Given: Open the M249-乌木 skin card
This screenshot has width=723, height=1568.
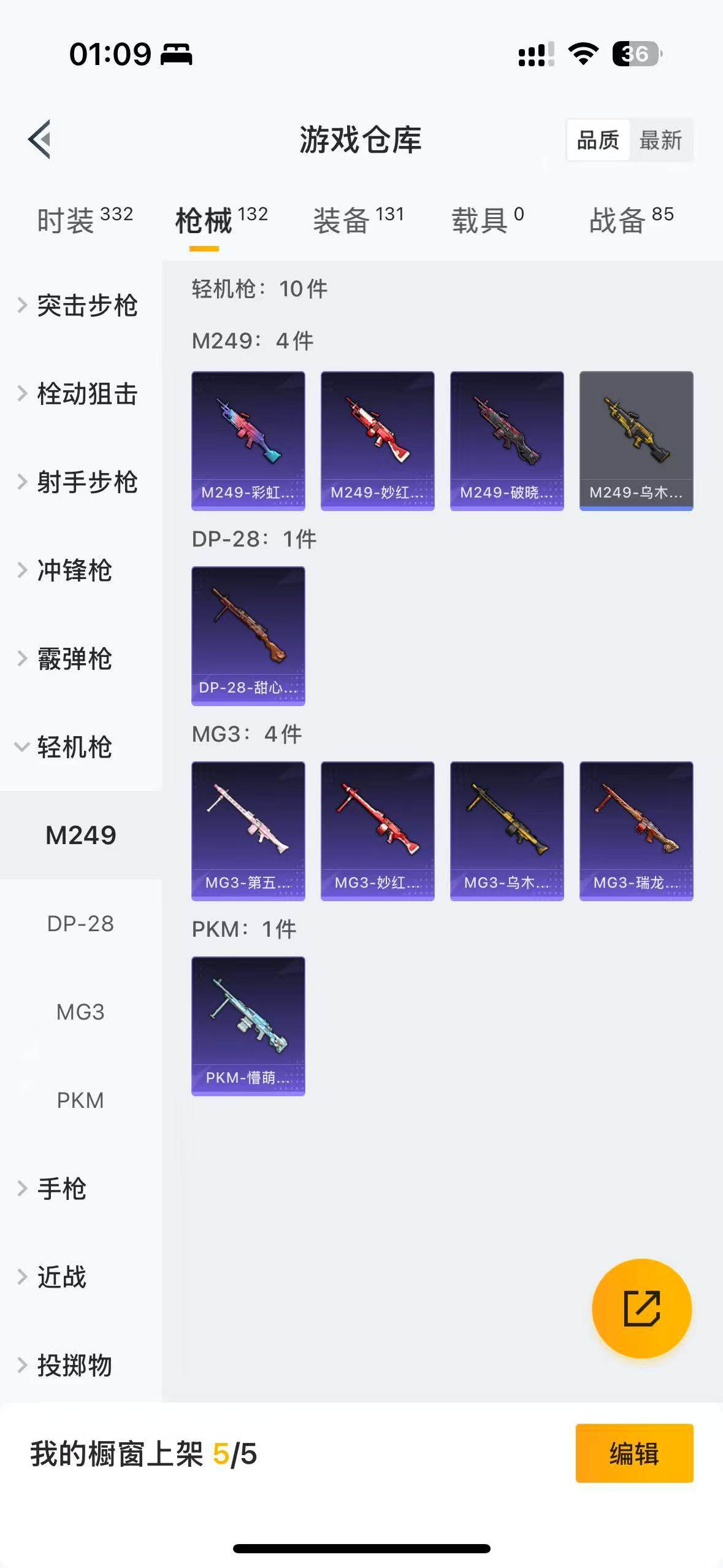Looking at the screenshot, I should coord(636,440).
